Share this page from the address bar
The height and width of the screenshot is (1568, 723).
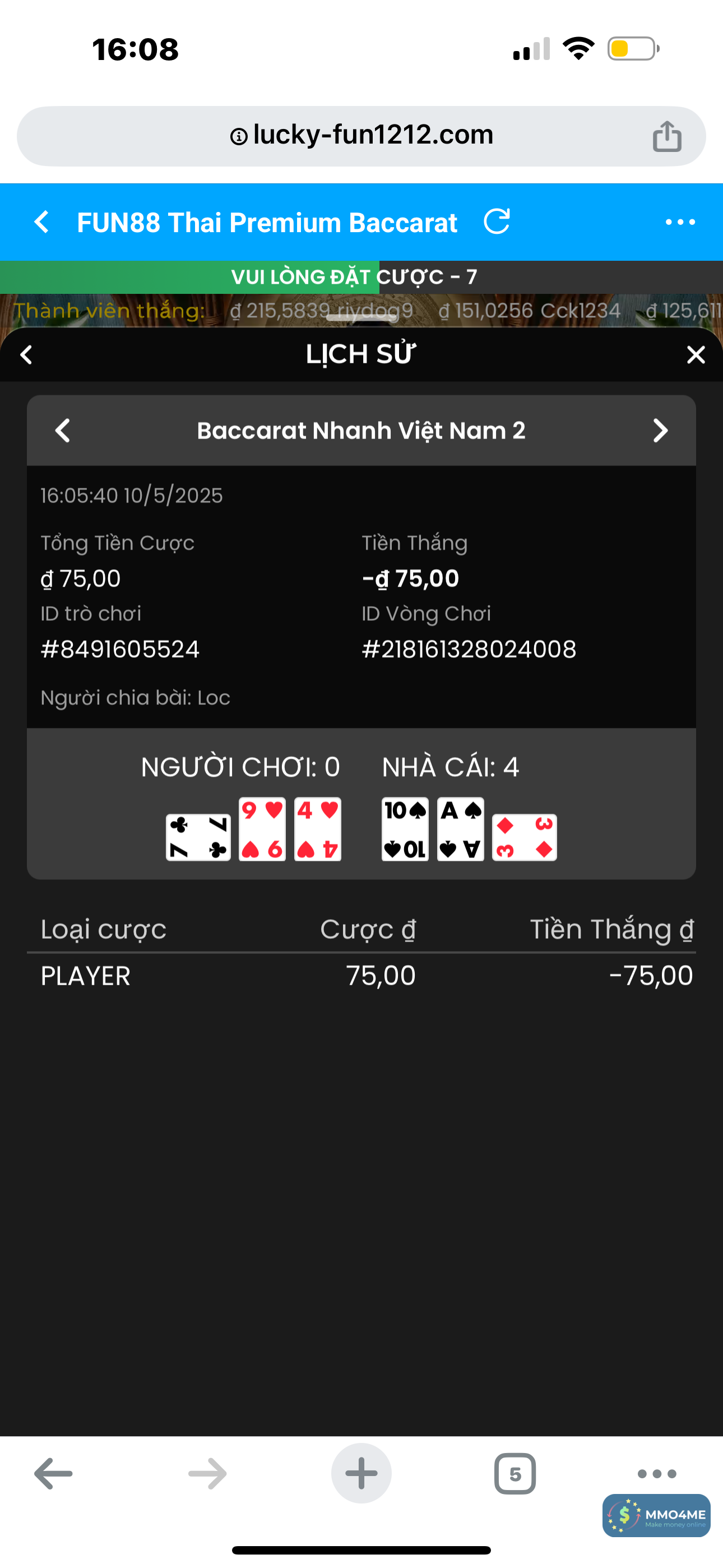(x=666, y=136)
